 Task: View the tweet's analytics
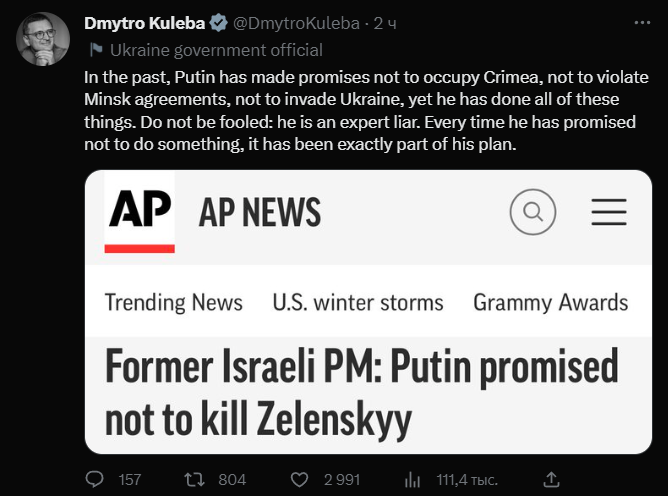411,480
